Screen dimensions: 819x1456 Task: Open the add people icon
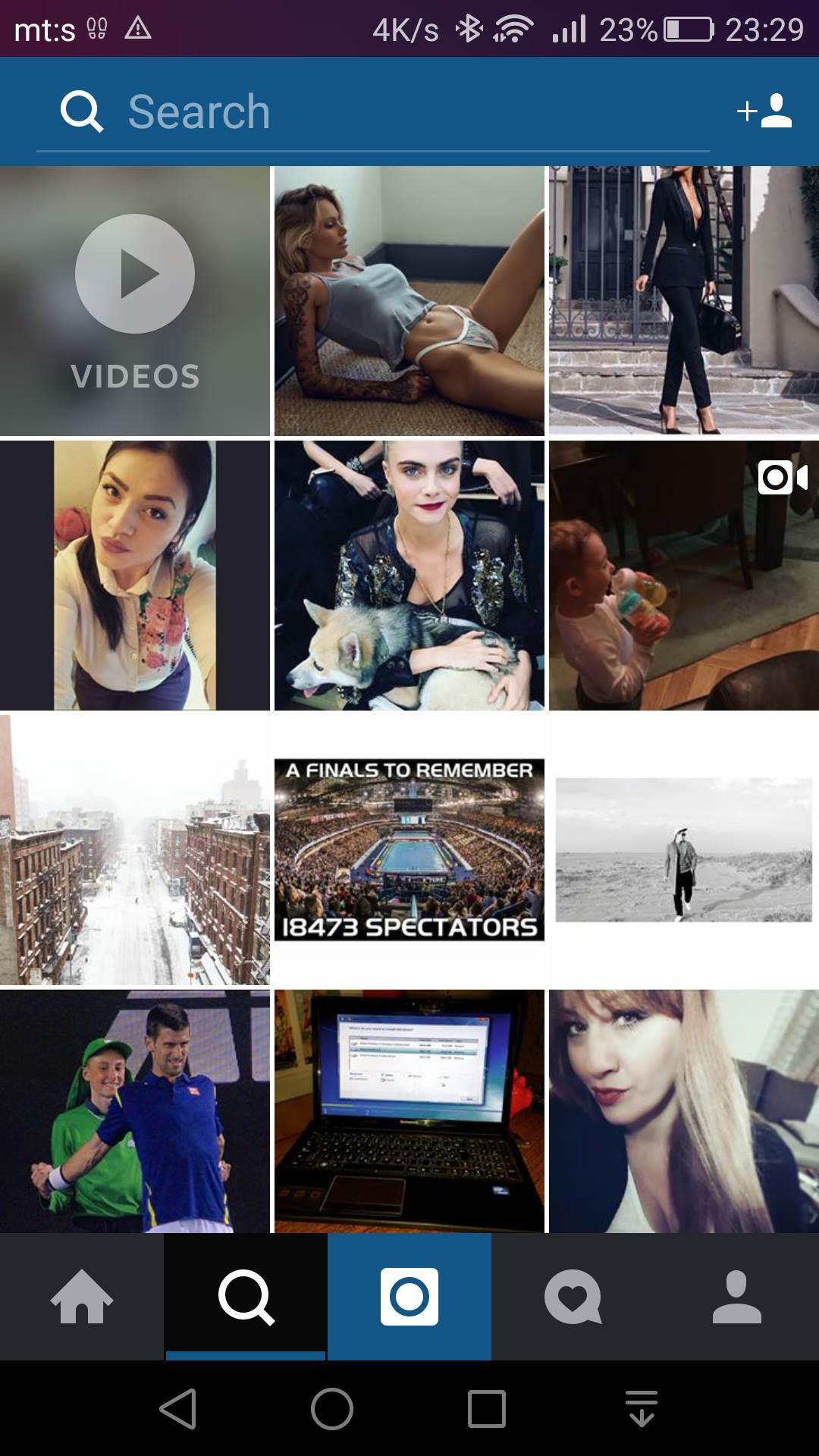[x=764, y=111]
